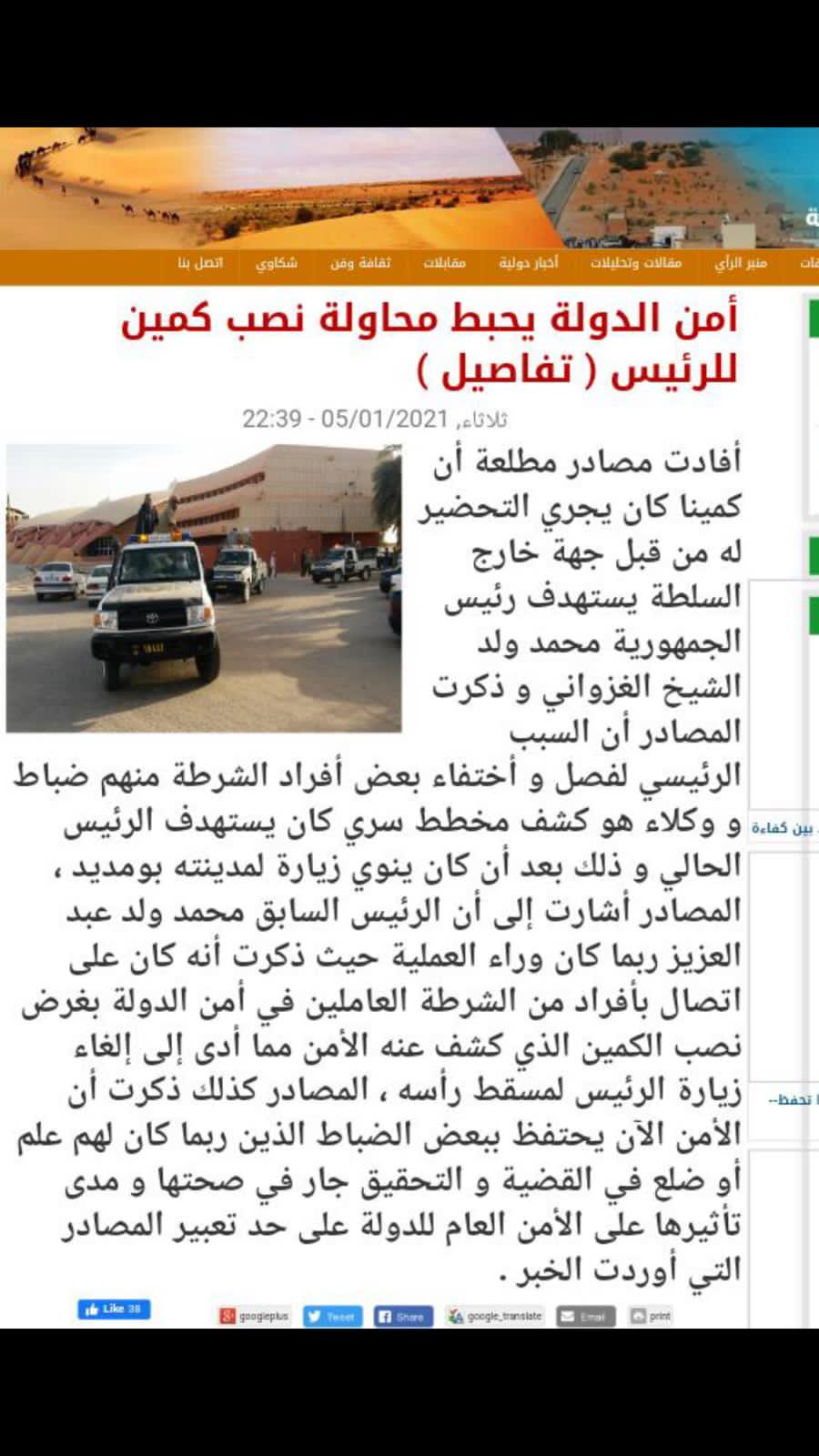Like the article on Facebook

tap(114, 1309)
